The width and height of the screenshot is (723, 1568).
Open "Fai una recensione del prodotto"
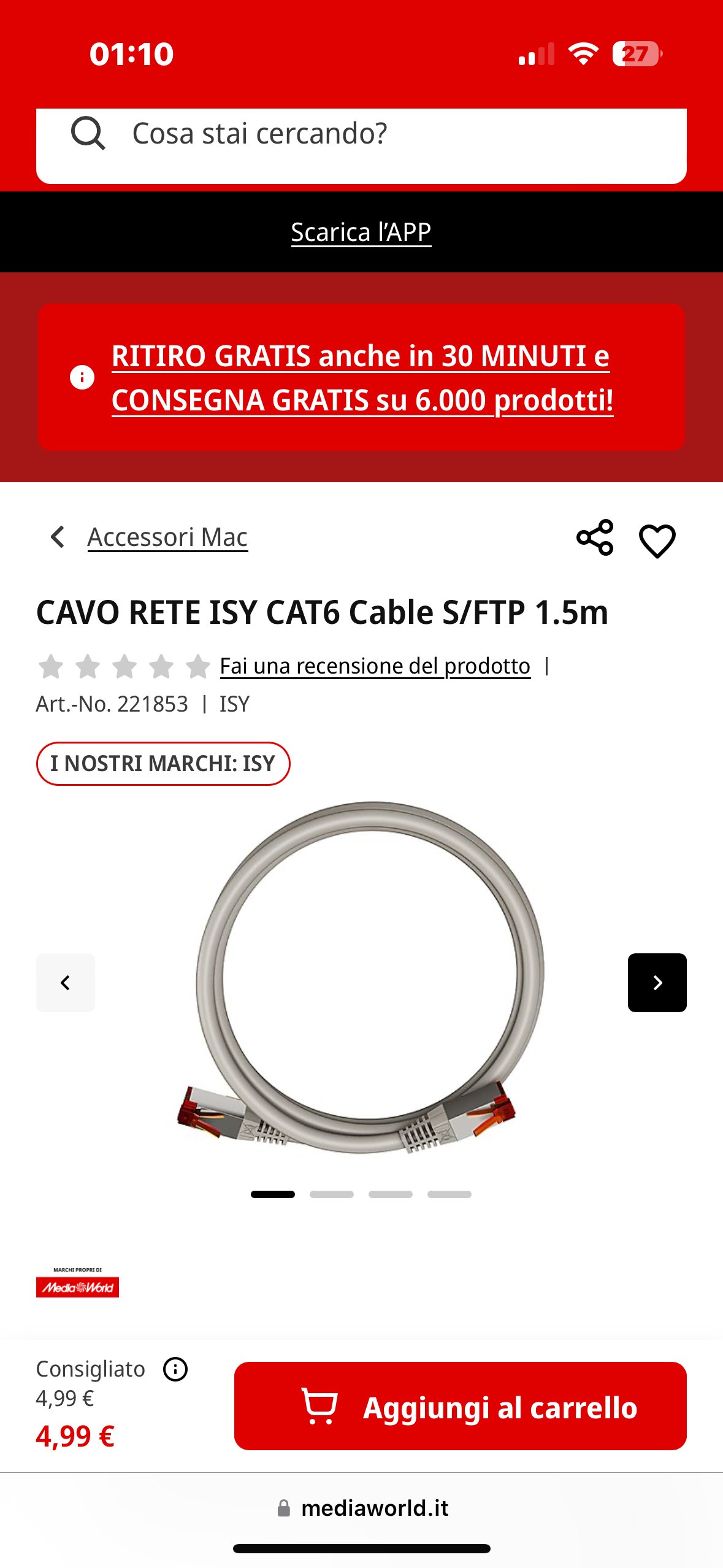pos(375,666)
